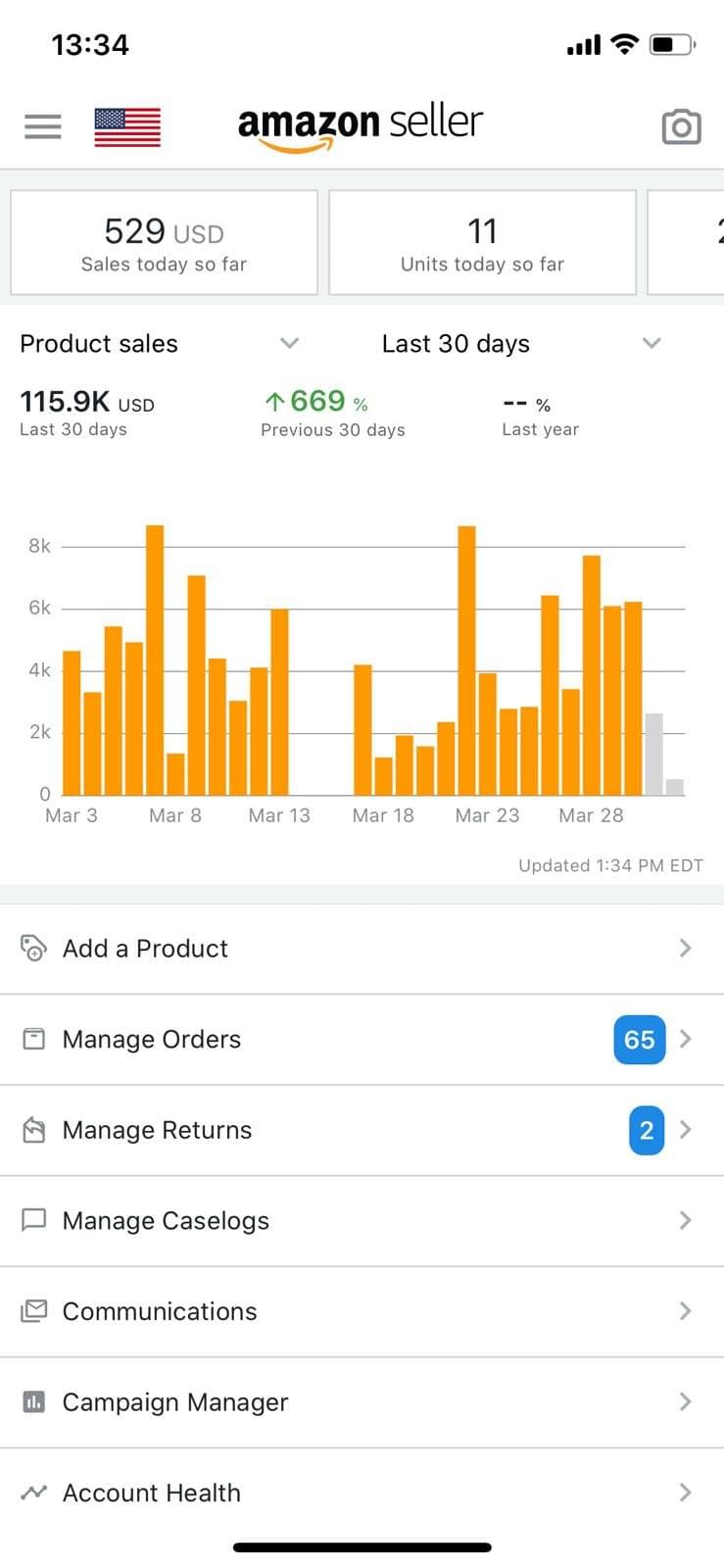Open the Units today so far card
This screenshot has height=1568, width=724.
coord(482,242)
